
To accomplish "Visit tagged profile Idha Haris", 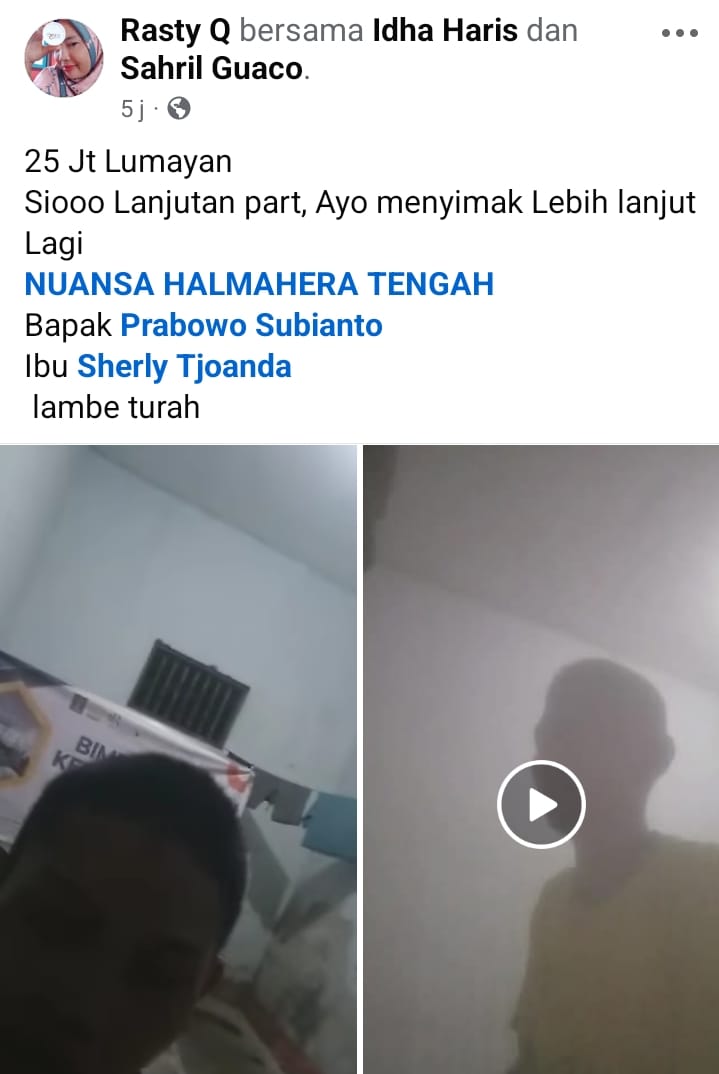I will [x=445, y=30].
